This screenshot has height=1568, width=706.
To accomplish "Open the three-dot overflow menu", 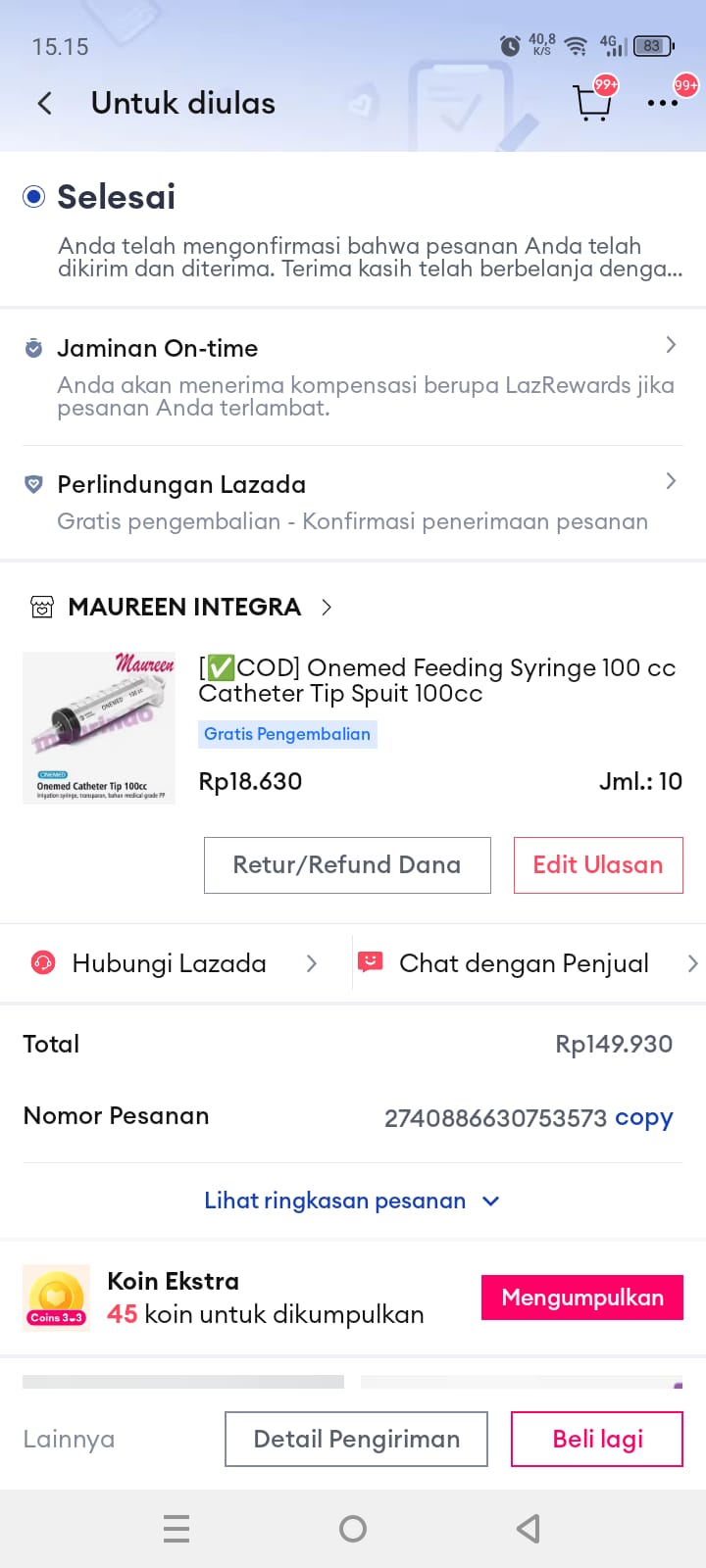I will click(663, 103).
